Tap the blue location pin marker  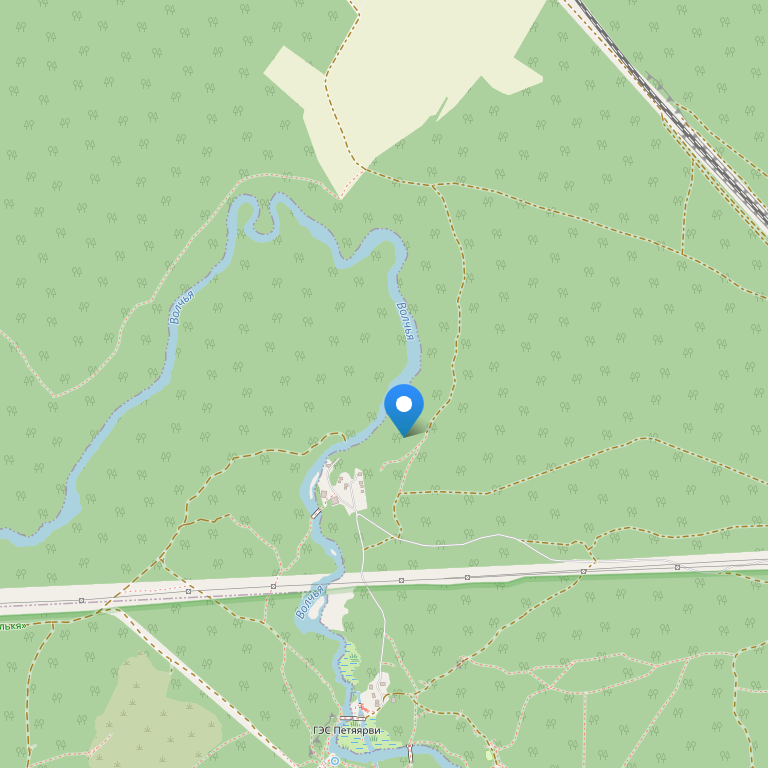[x=404, y=407]
